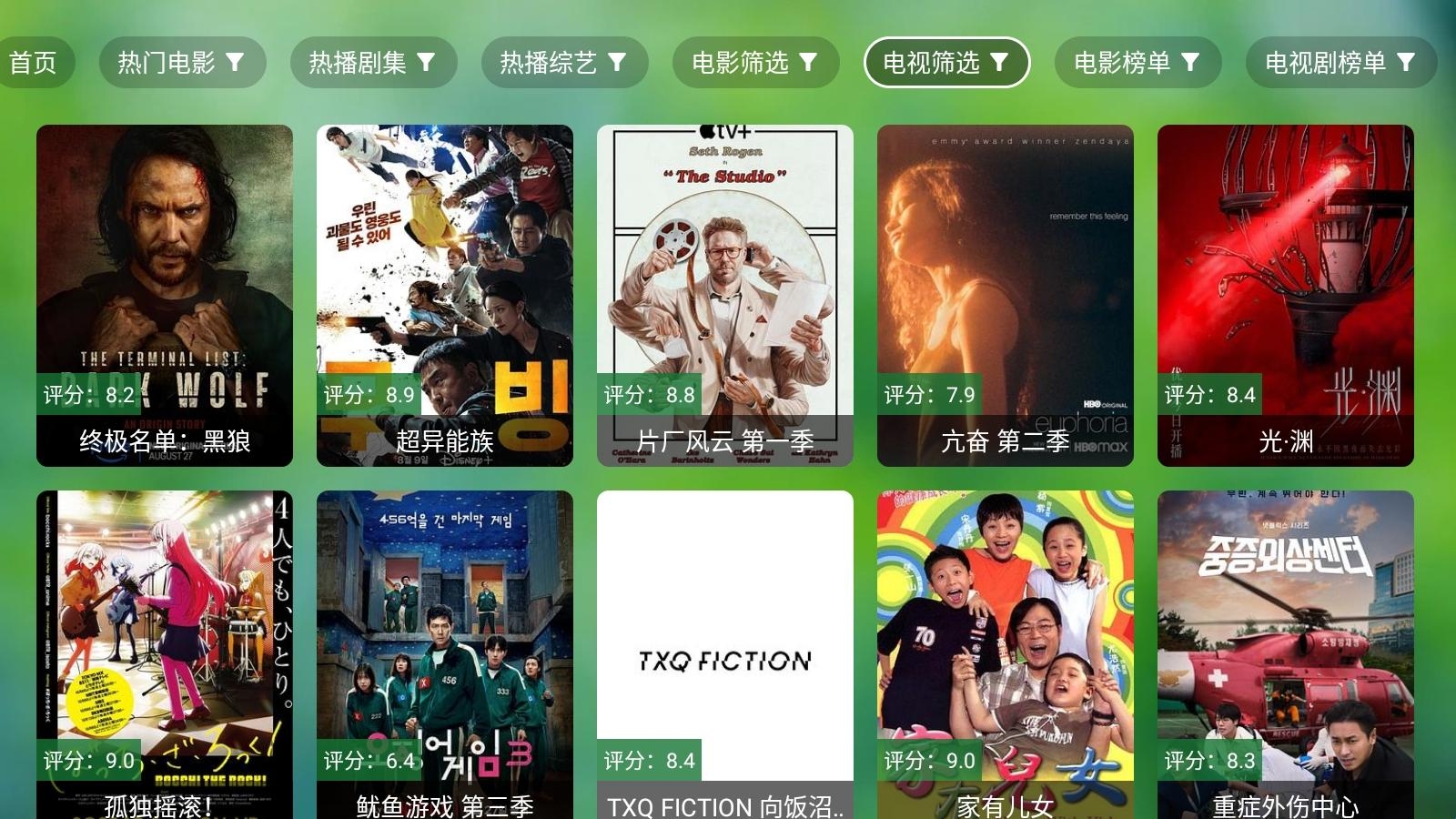
Task: View details for 超异能族
Action: point(445,296)
